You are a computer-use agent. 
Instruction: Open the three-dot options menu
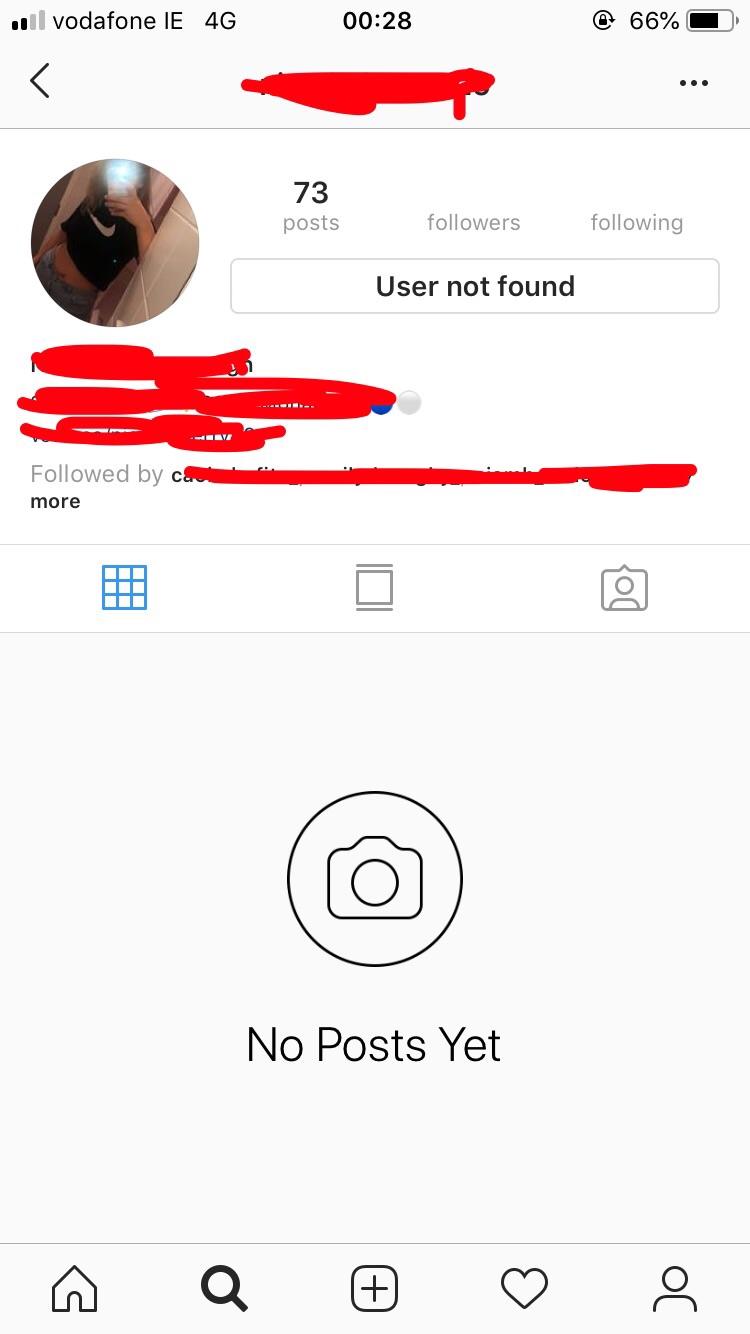coord(693,83)
